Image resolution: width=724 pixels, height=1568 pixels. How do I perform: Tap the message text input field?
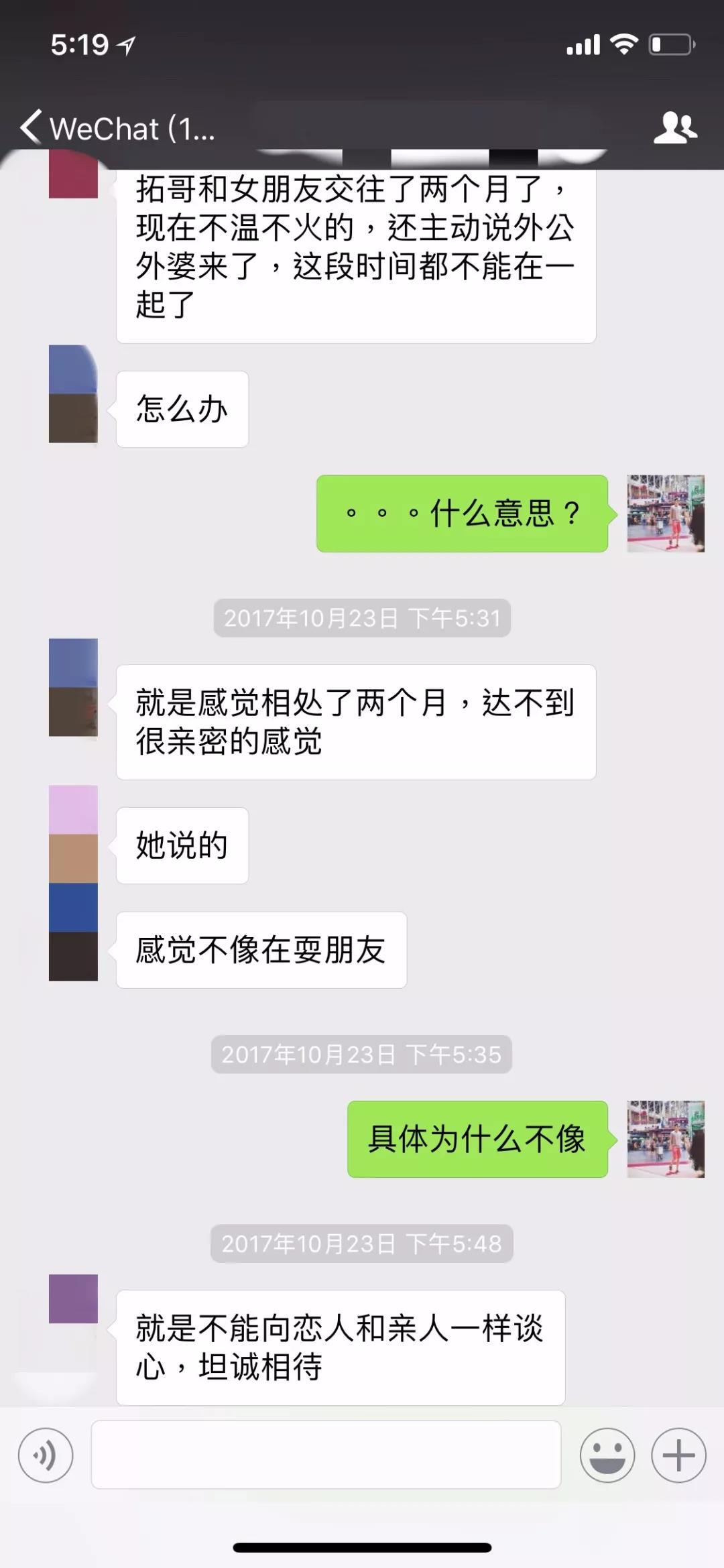coord(326,1455)
